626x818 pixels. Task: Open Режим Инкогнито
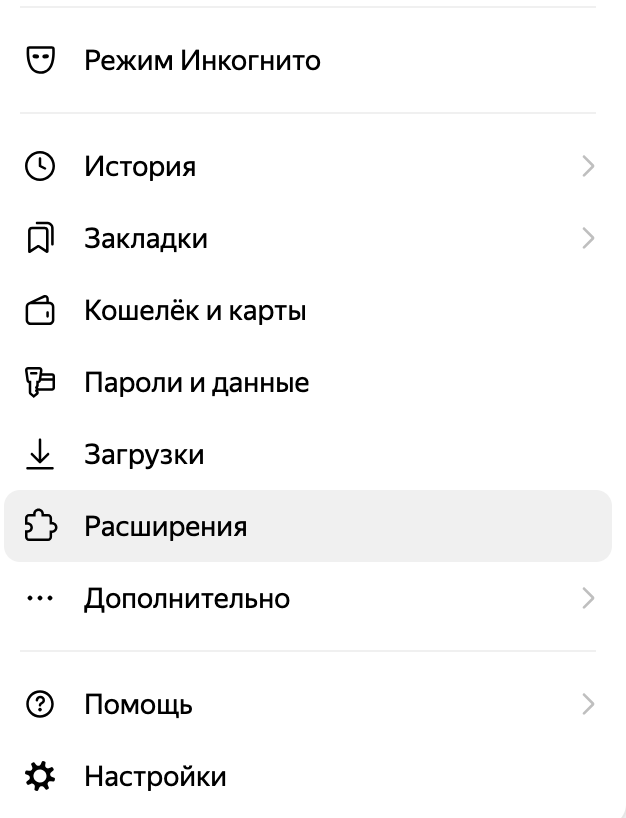pos(202,61)
